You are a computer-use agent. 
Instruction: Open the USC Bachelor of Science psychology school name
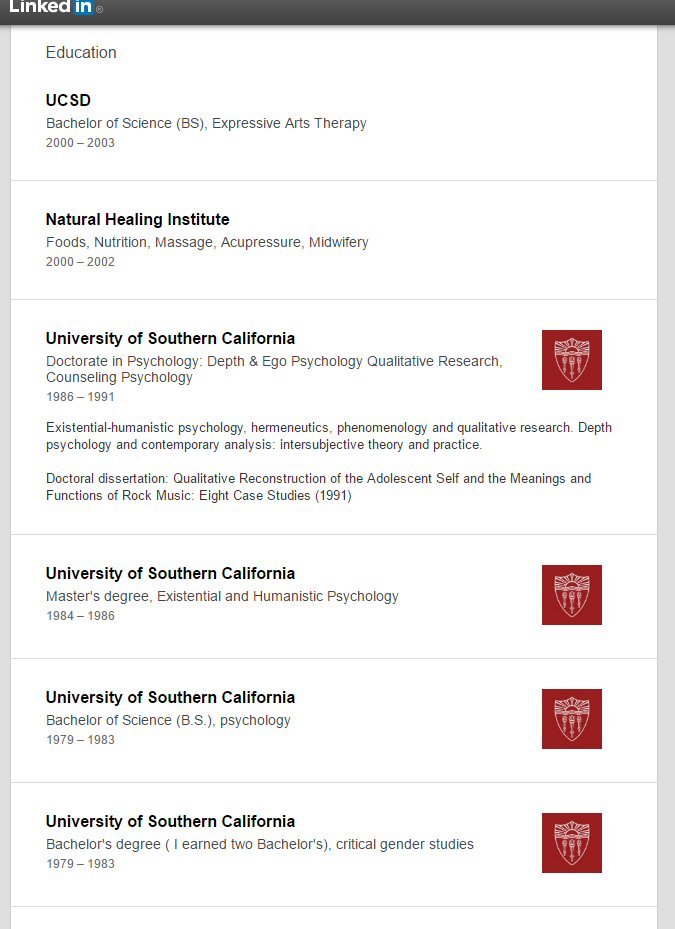[170, 697]
